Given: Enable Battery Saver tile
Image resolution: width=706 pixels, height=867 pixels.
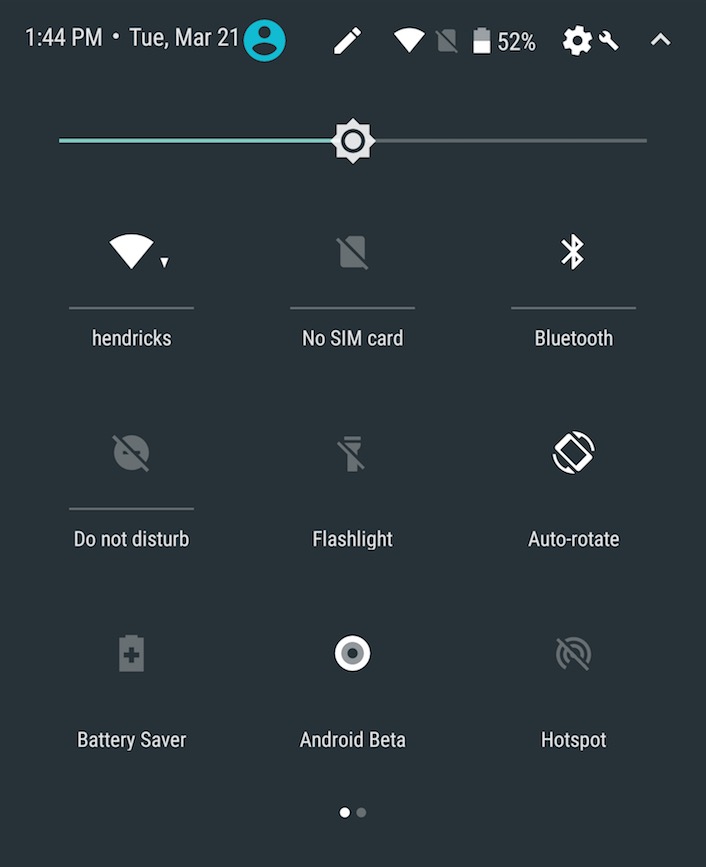Looking at the screenshot, I should pos(131,655).
